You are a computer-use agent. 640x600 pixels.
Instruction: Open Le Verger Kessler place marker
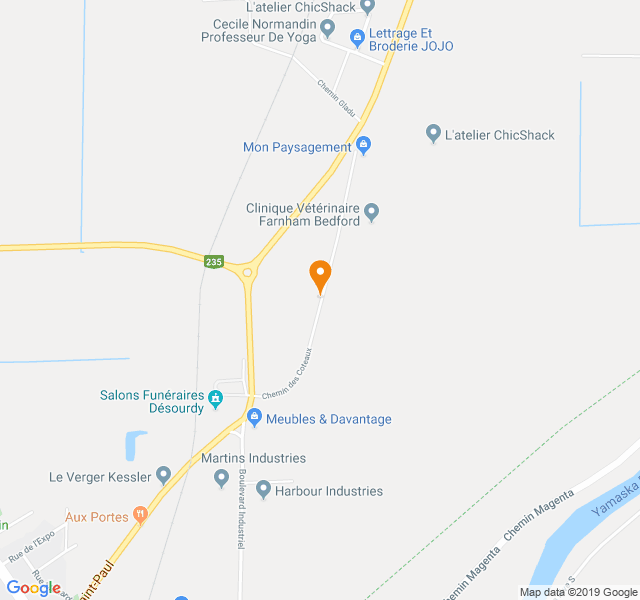[x=163, y=476]
